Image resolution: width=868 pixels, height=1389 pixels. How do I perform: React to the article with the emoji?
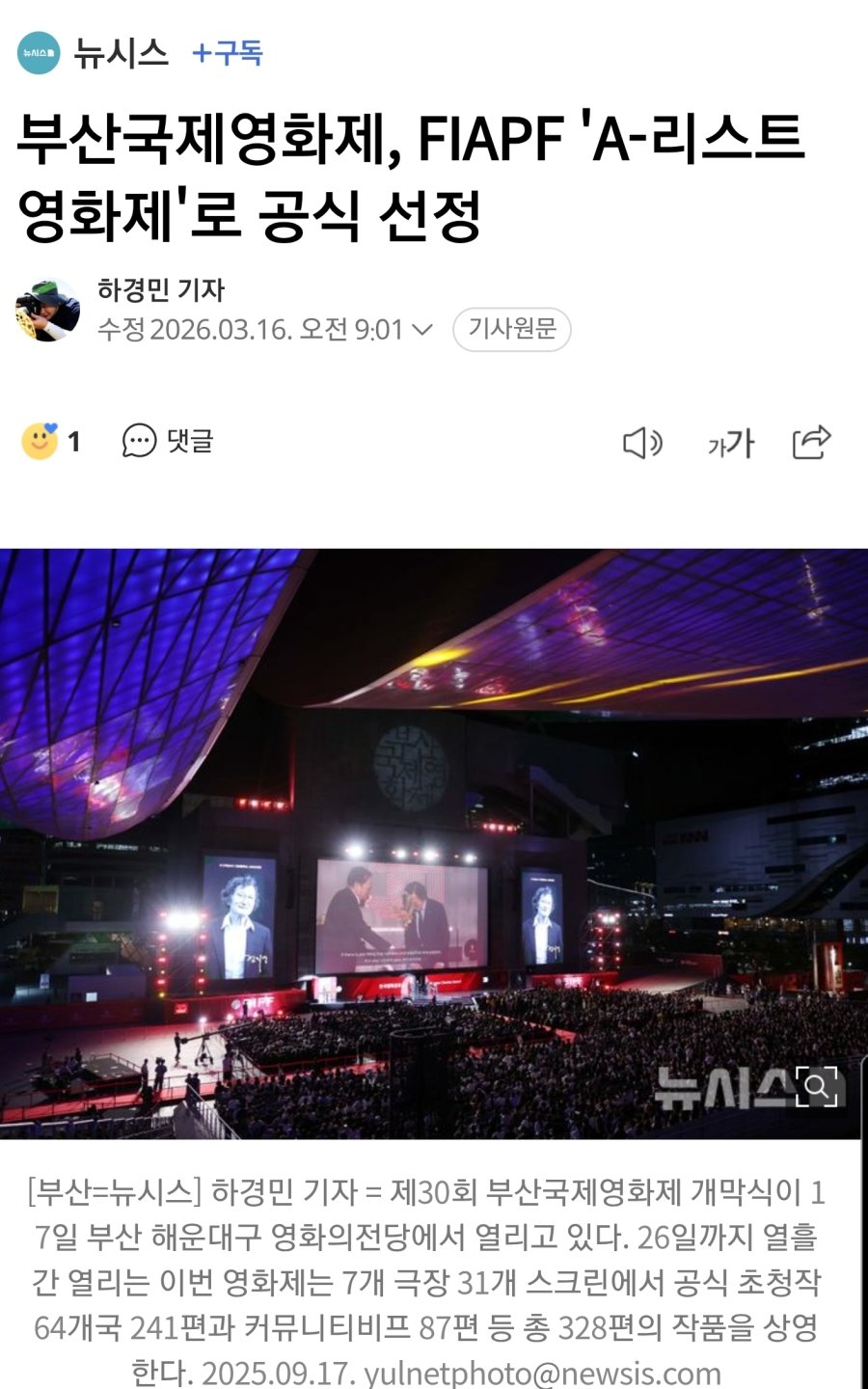coord(41,442)
